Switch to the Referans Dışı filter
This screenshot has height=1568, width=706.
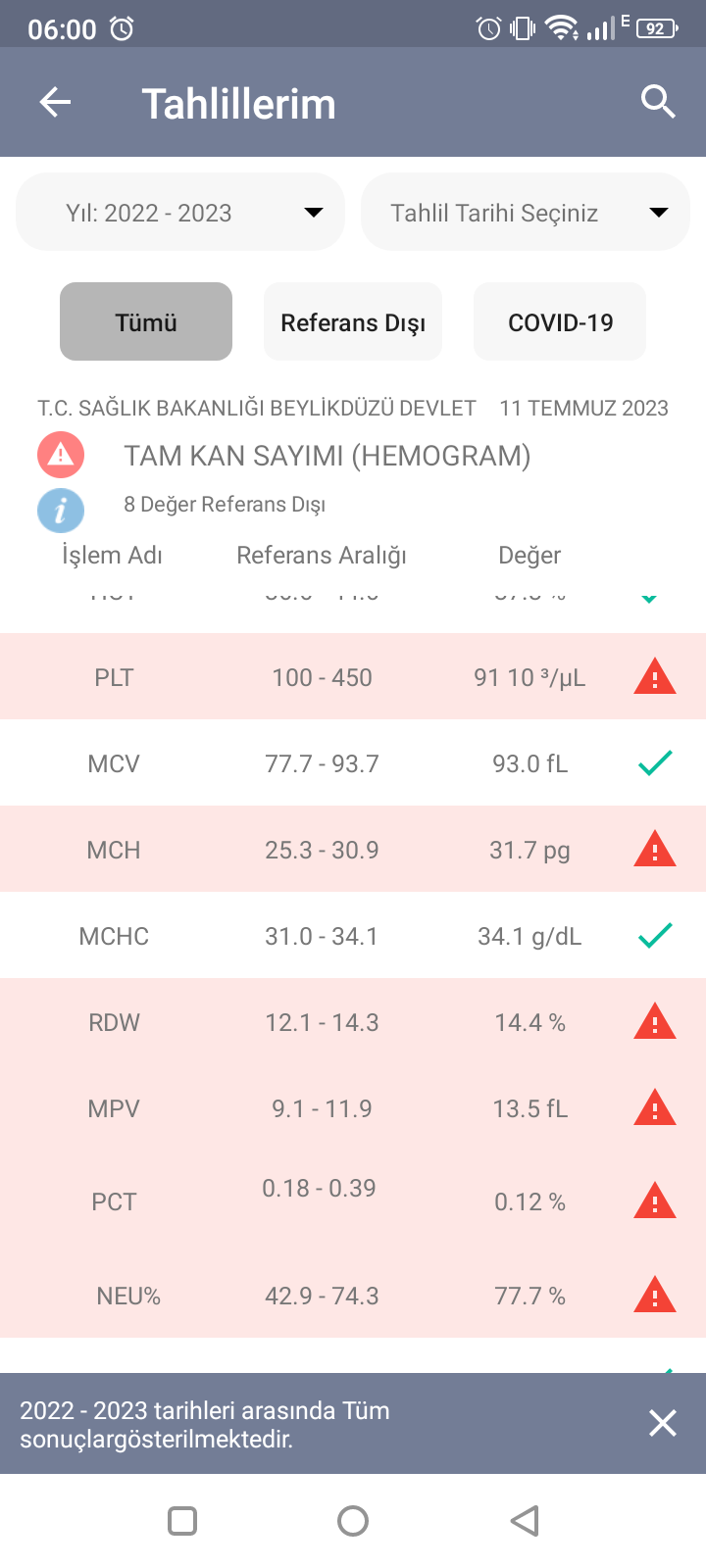(352, 320)
